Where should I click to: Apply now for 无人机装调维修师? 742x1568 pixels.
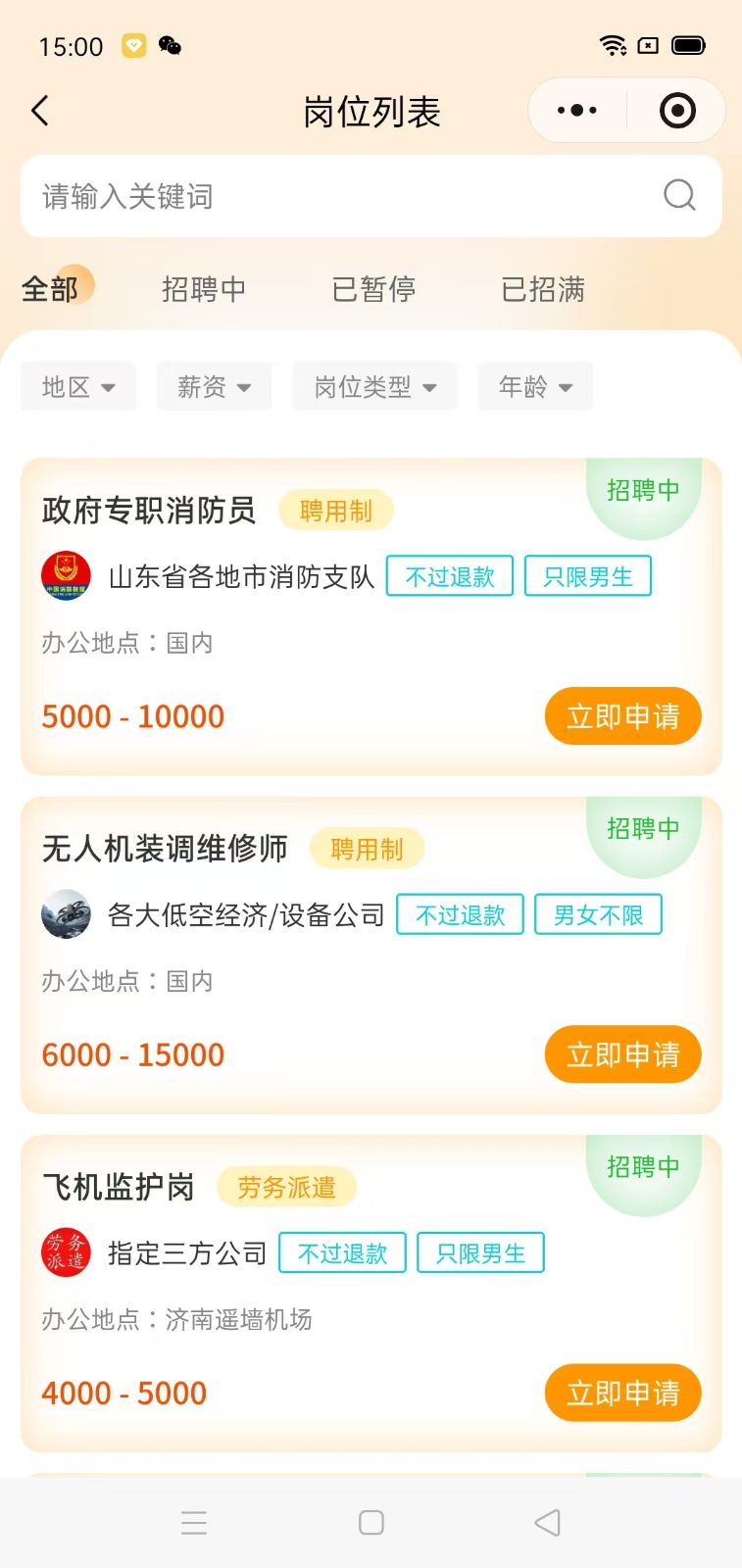point(622,1054)
